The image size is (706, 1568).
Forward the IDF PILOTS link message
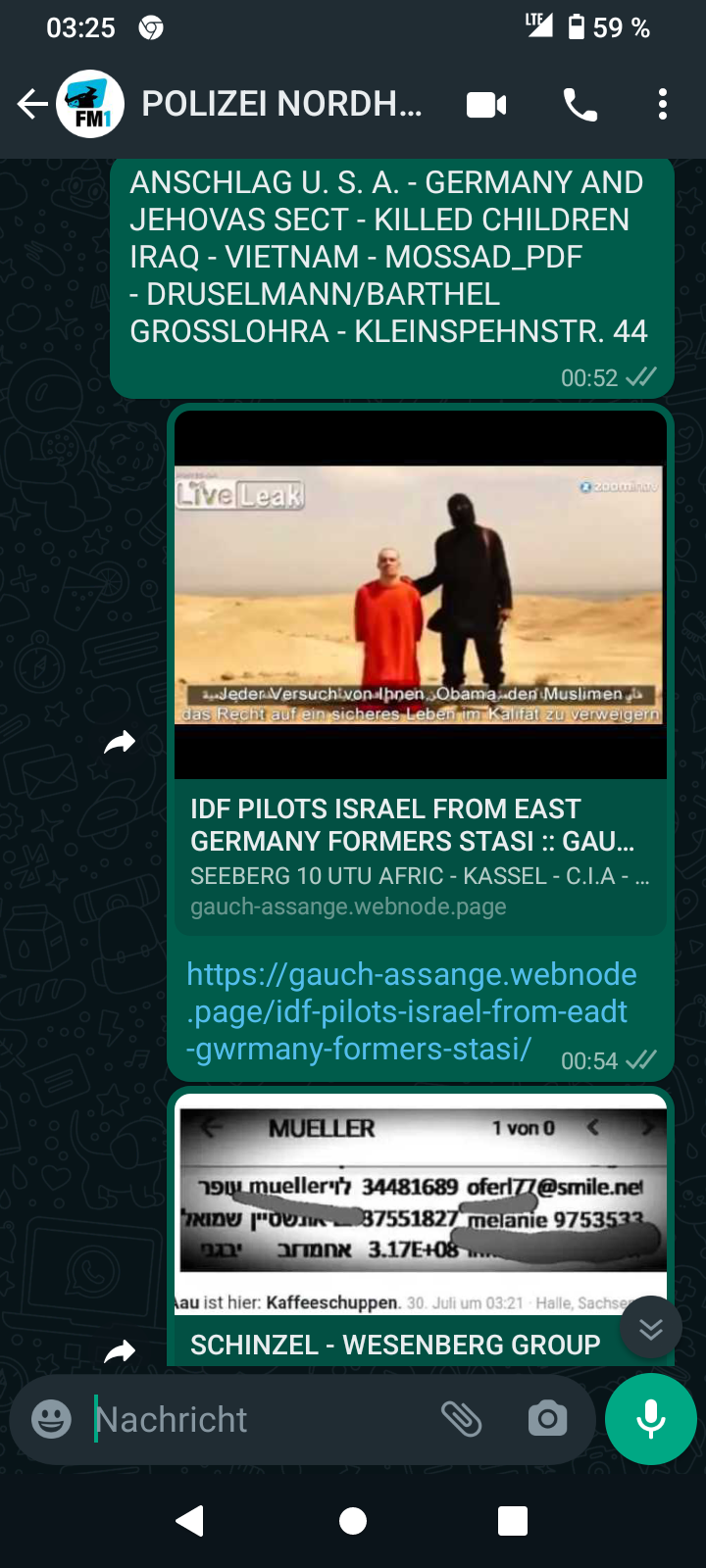pyautogui.click(x=120, y=743)
